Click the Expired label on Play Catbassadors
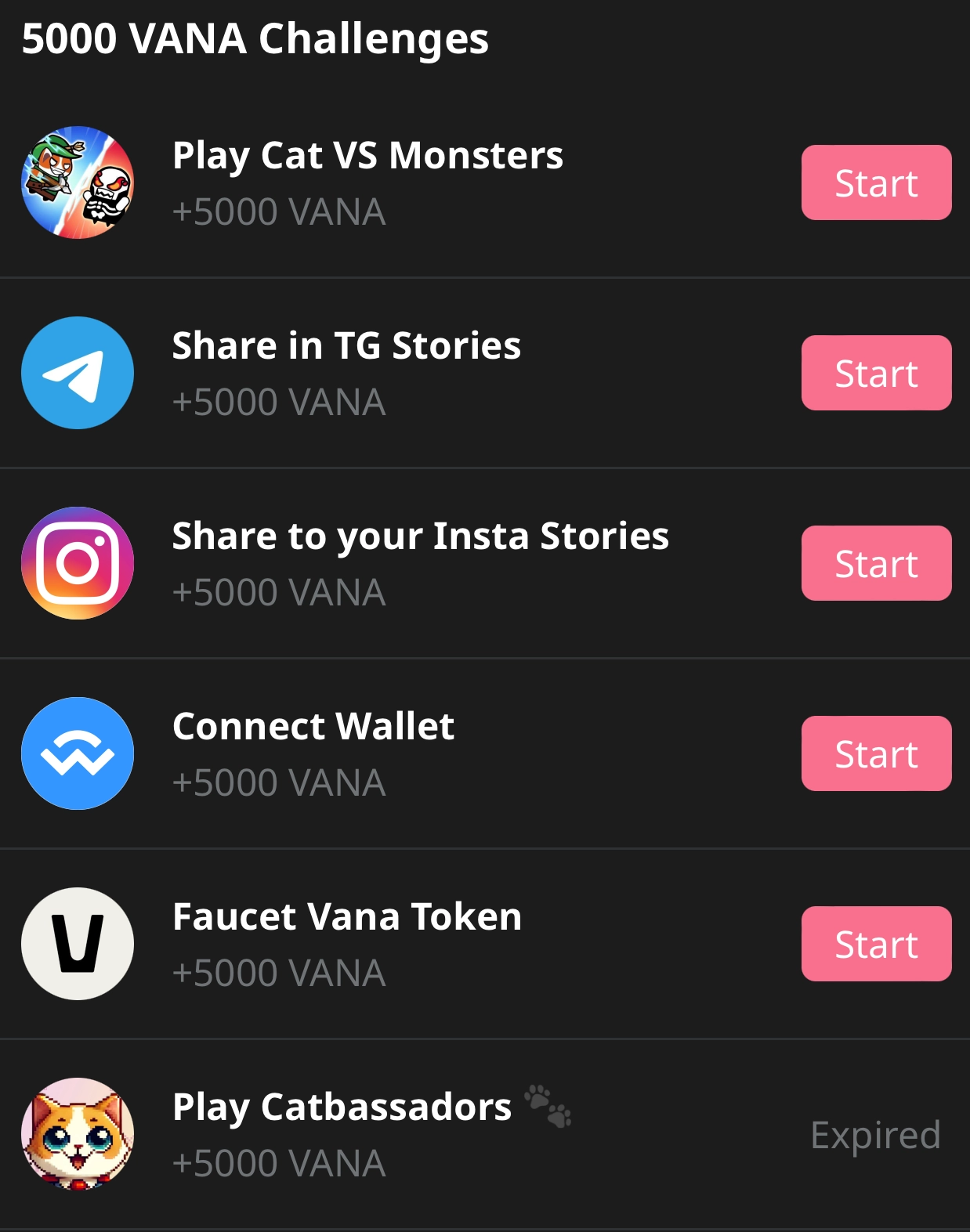 coord(875,1133)
